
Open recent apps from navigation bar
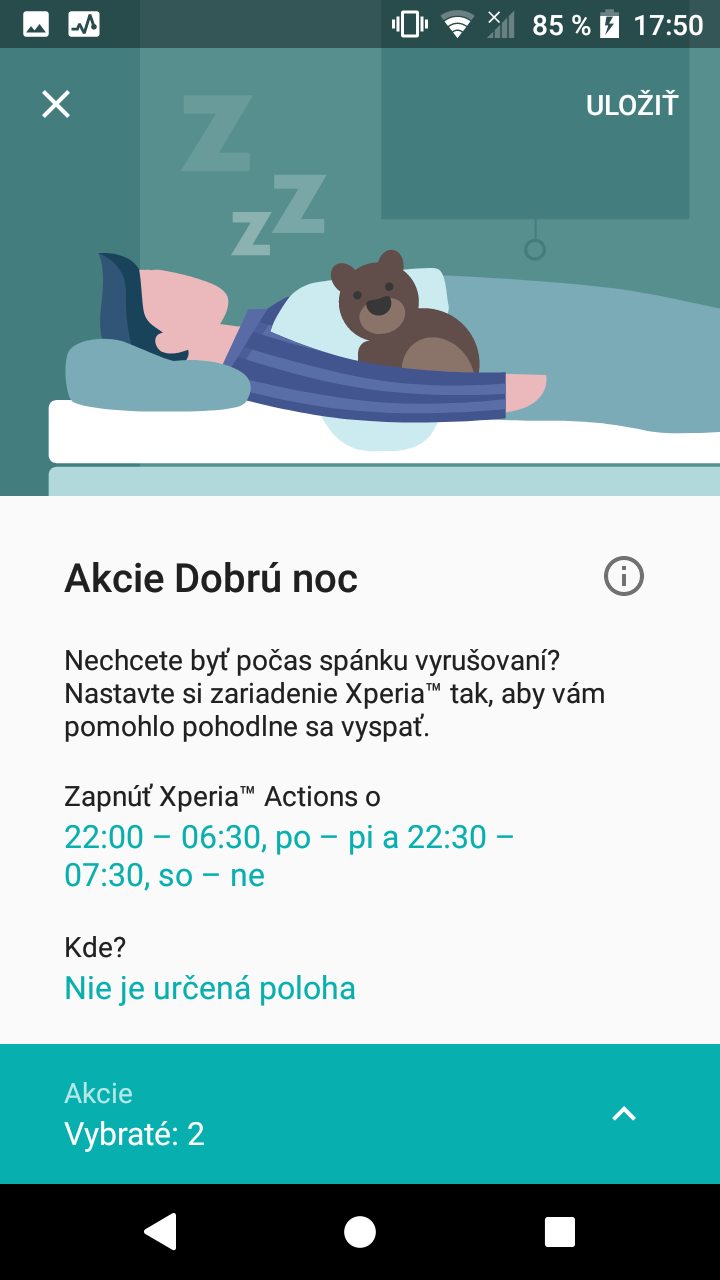pyautogui.click(x=560, y=1232)
